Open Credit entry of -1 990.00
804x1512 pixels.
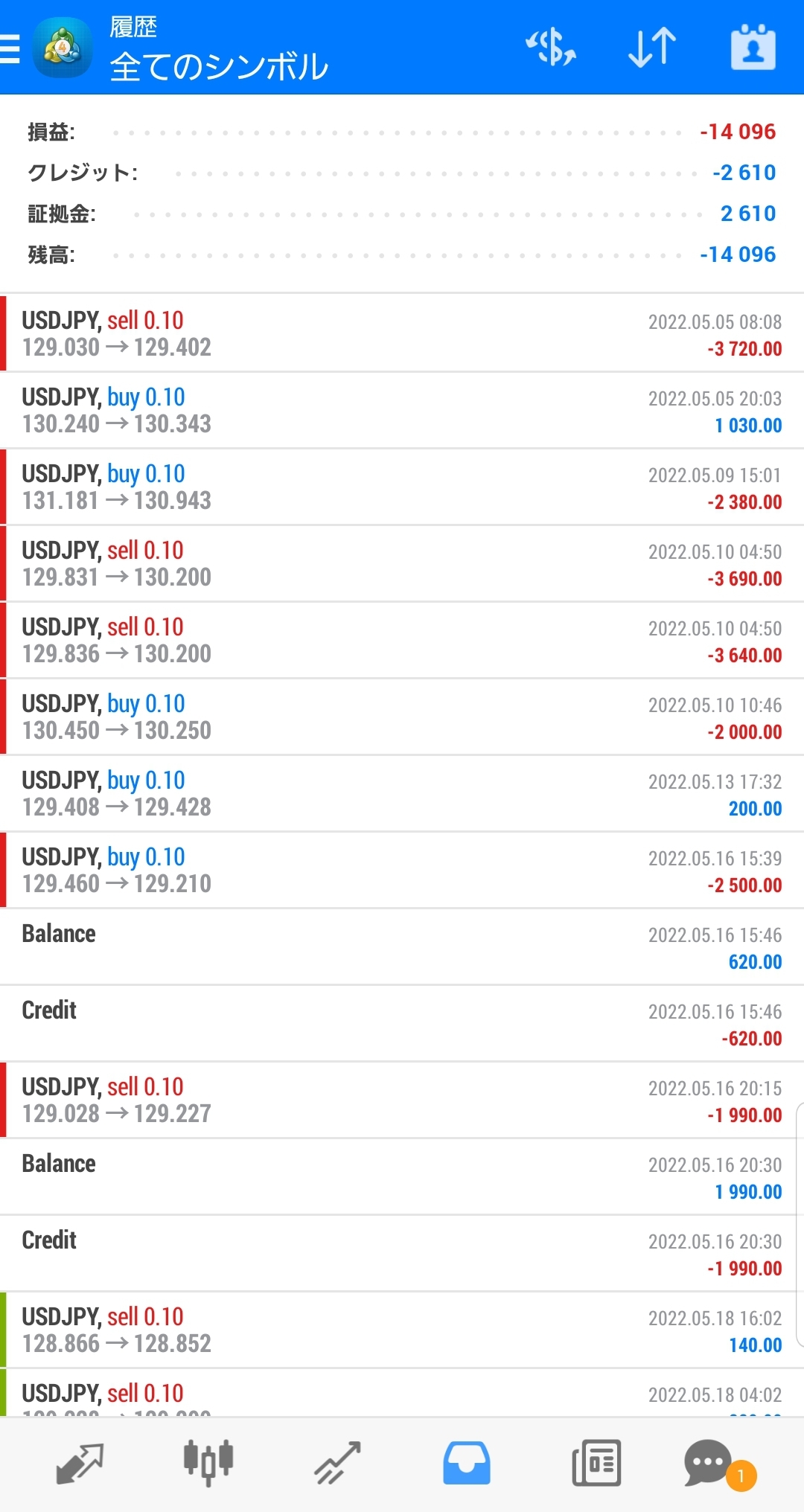[x=402, y=1253]
